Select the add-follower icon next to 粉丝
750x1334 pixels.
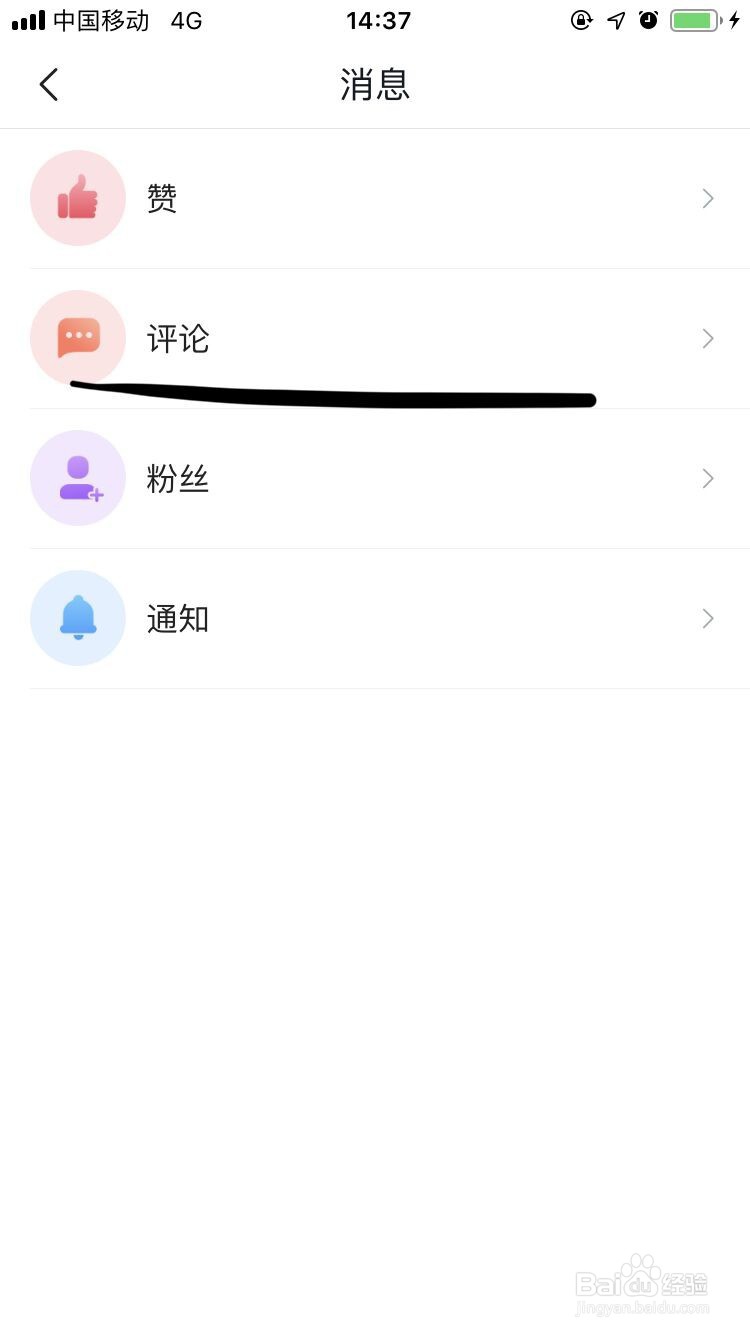pos(78,478)
